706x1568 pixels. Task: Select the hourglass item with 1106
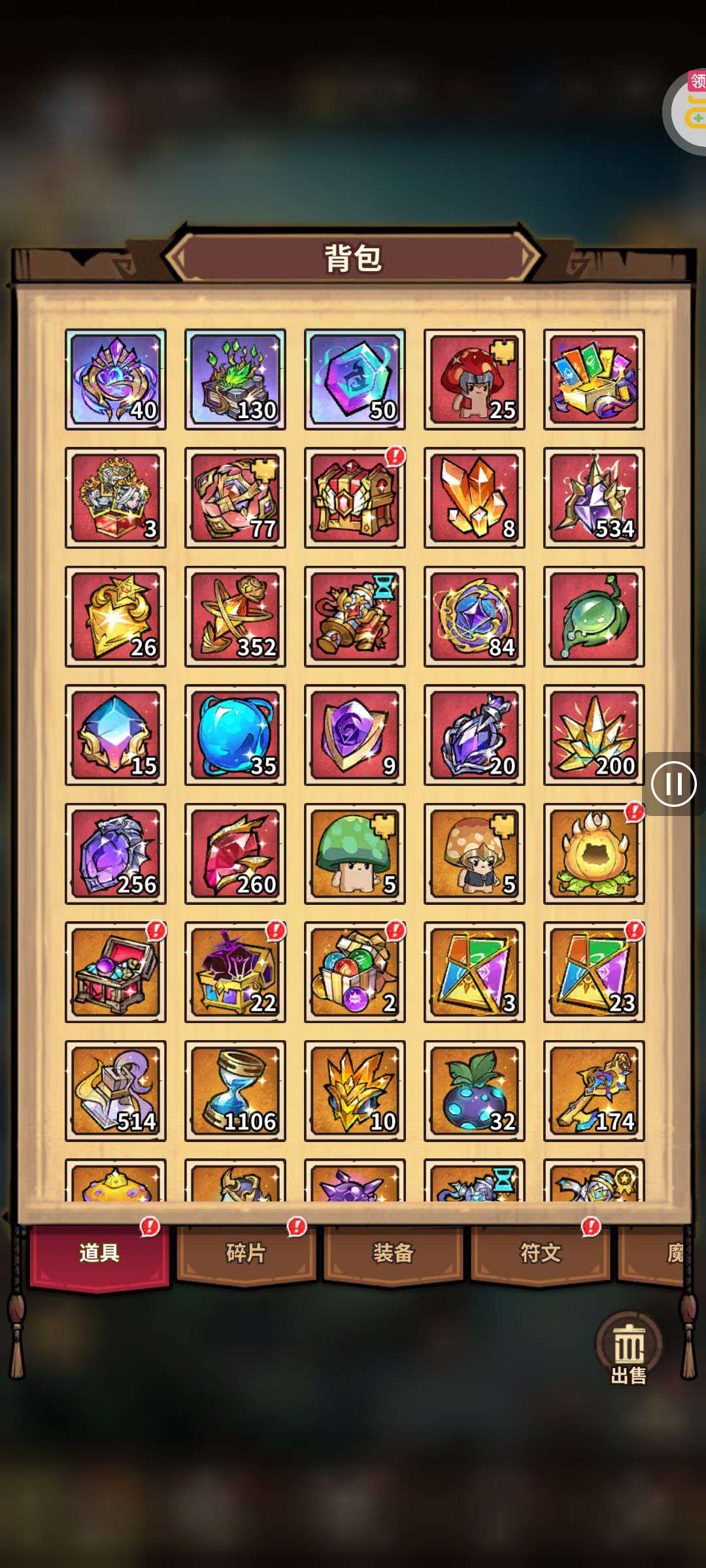[x=235, y=1090]
